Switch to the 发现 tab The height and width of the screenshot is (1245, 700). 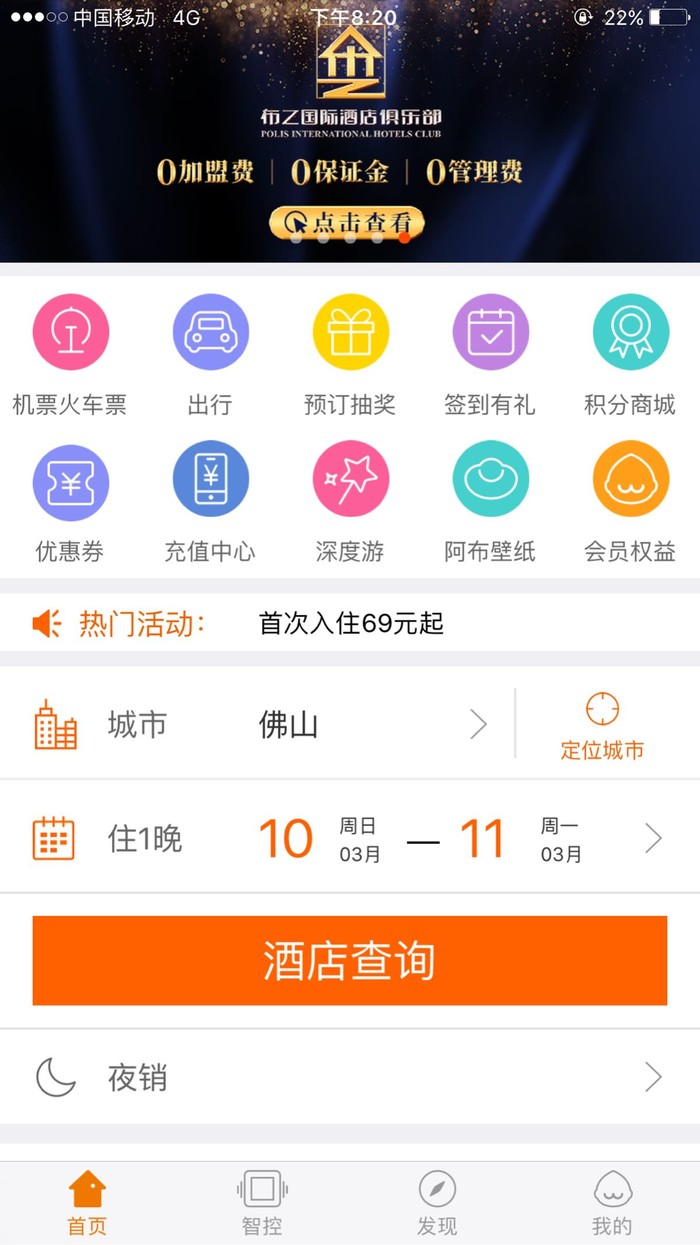pyautogui.click(x=437, y=1203)
